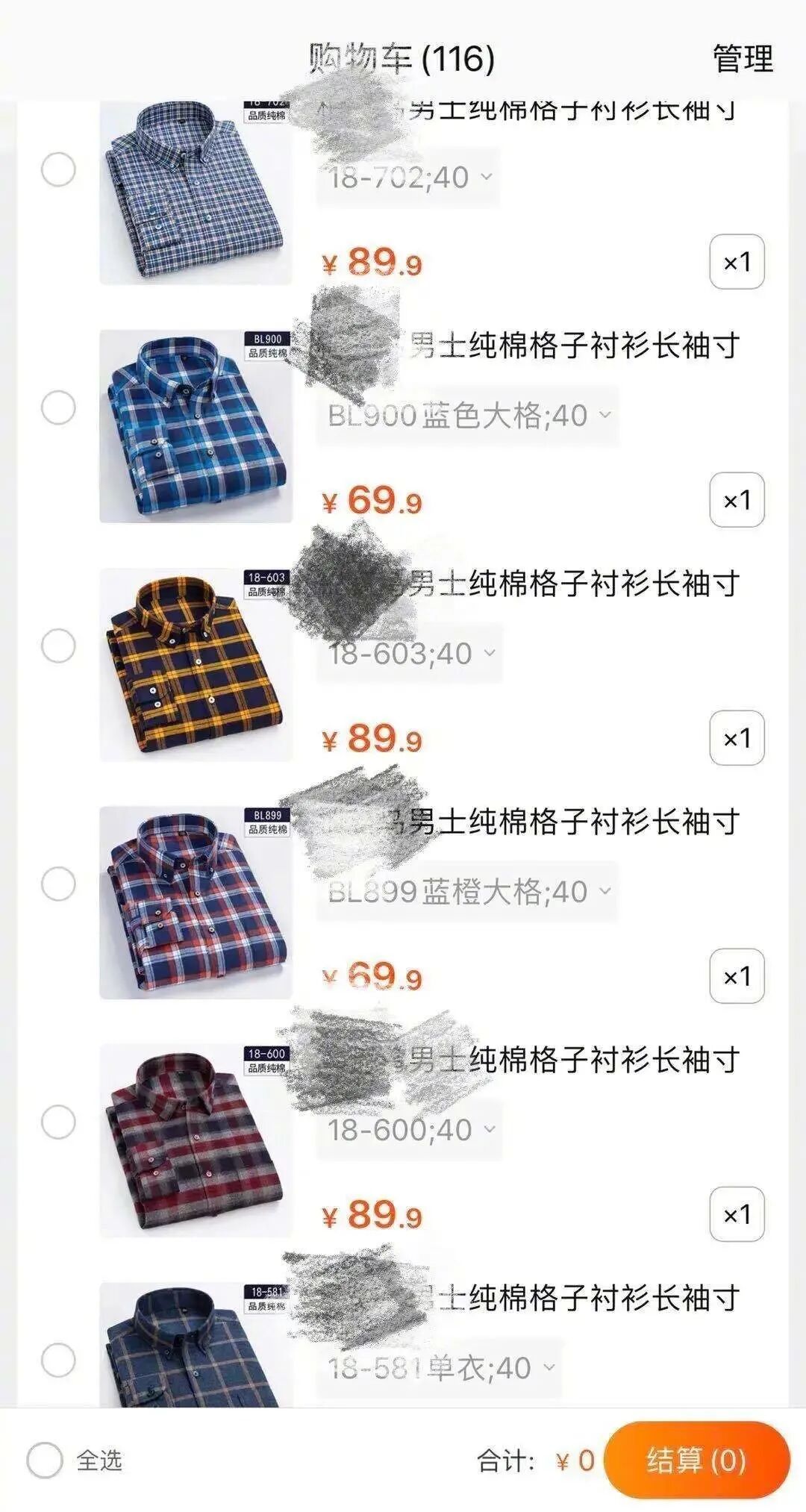The height and width of the screenshot is (1512, 806).
Task: Open the 18-603;40 size selector
Action: [410, 654]
